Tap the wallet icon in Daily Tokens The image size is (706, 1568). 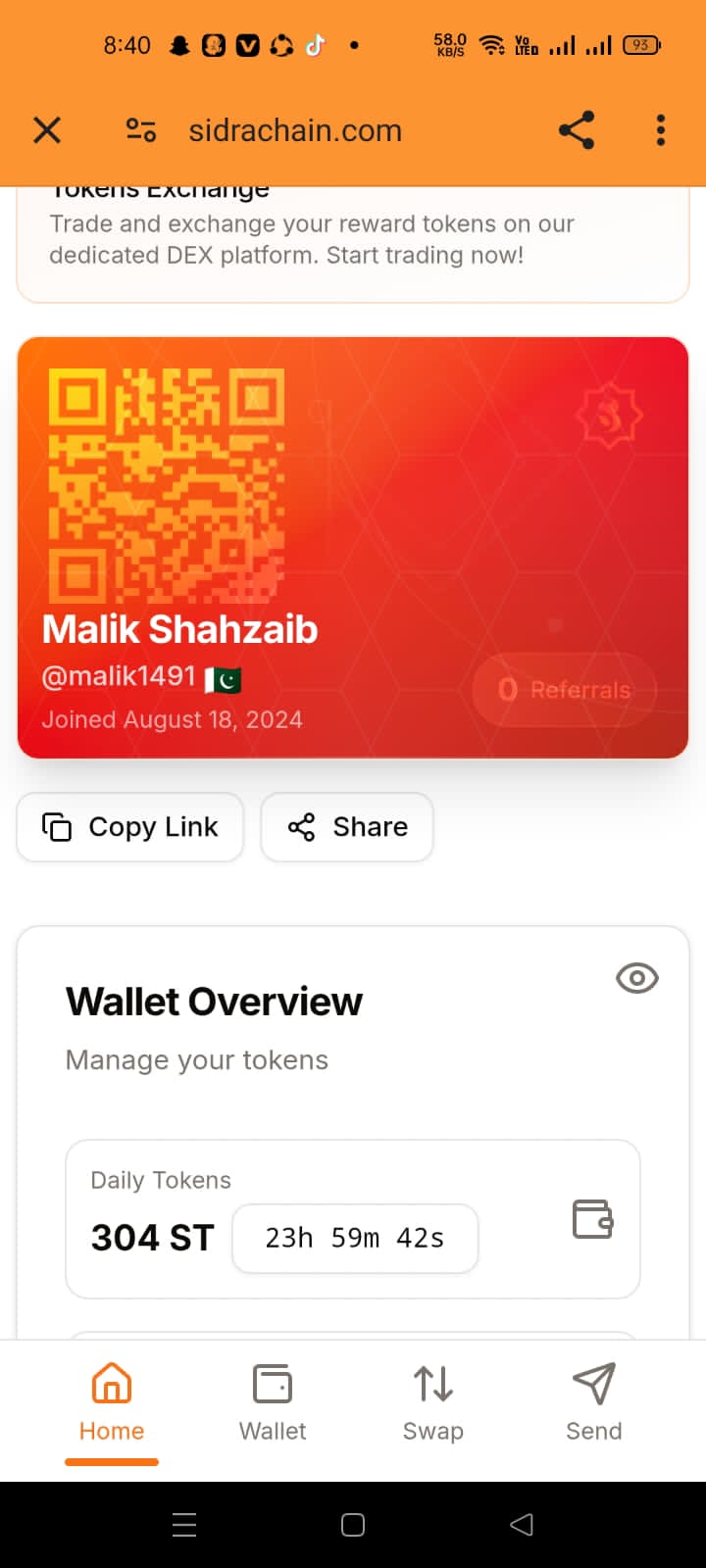click(592, 1219)
